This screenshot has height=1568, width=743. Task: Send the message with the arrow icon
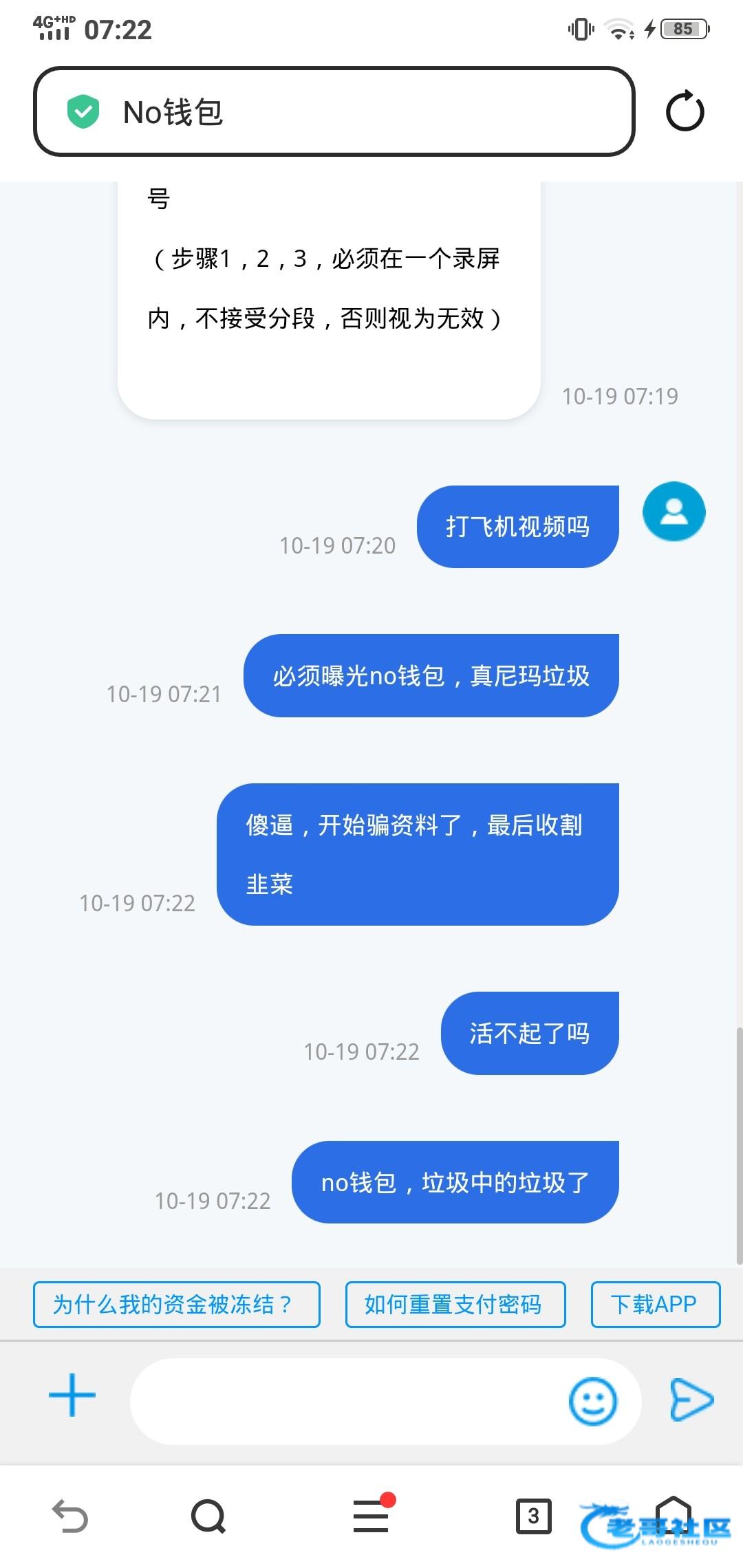[691, 1400]
